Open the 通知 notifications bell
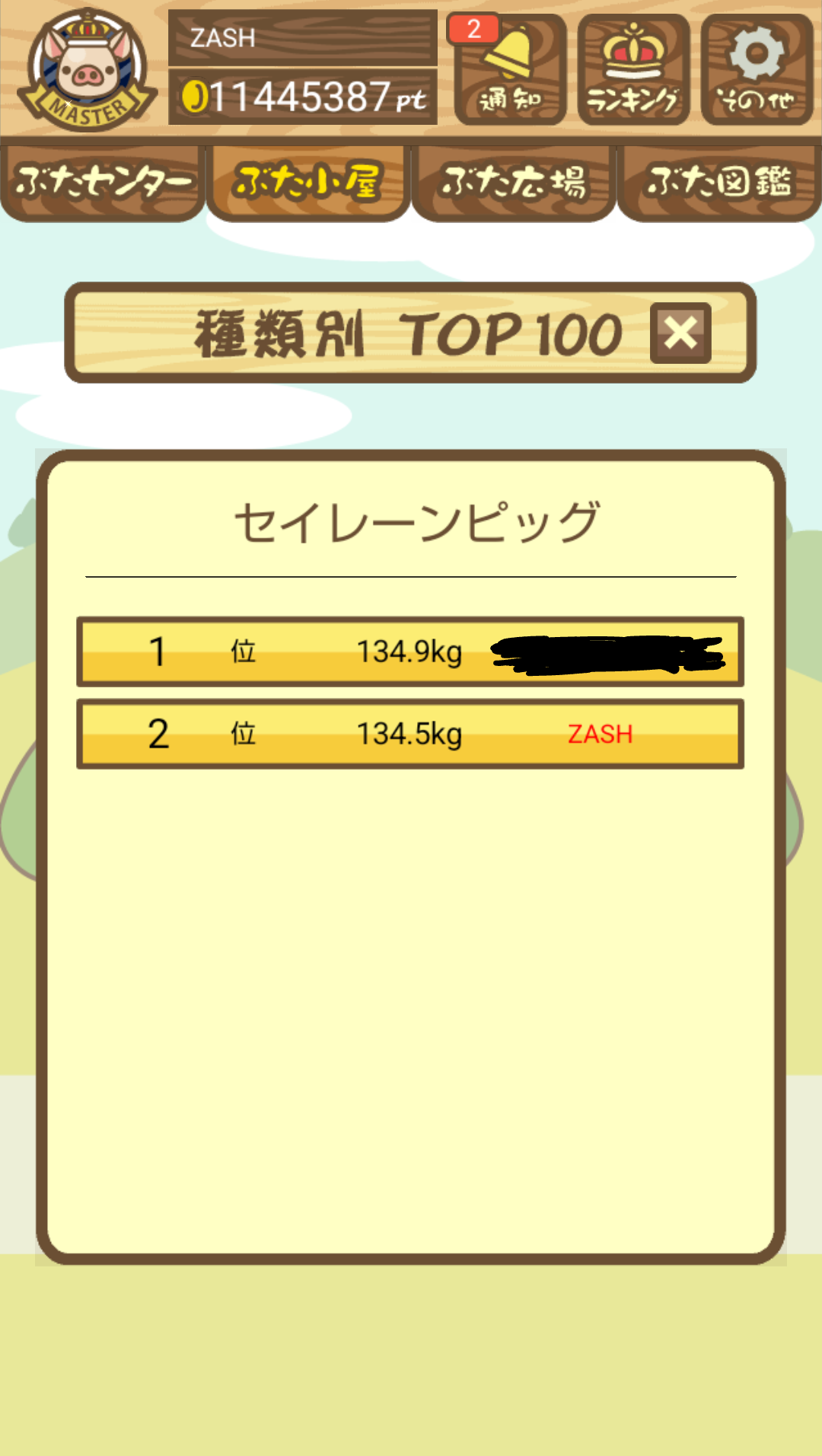 click(510, 70)
